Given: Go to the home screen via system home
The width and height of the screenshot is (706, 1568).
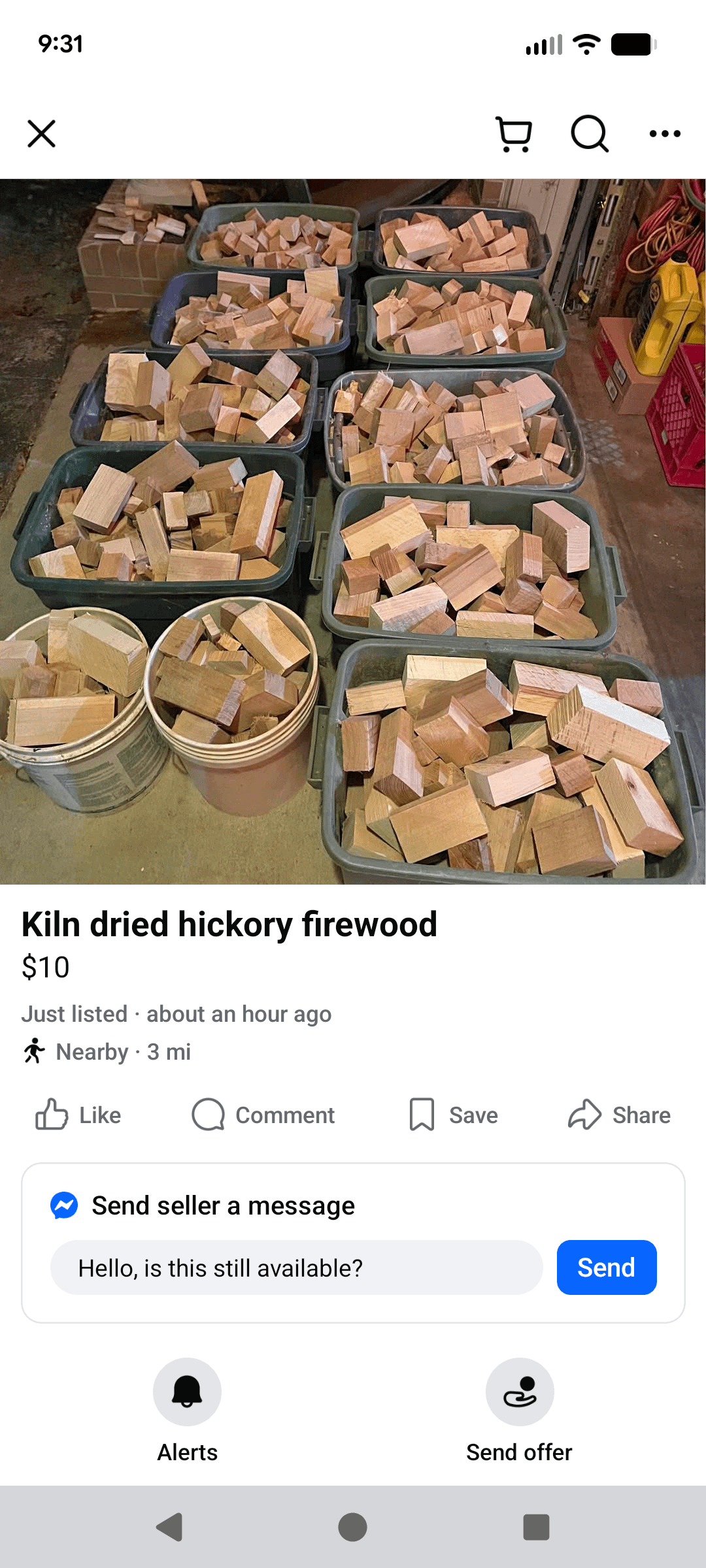Looking at the screenshot, I should point(352,1527).
